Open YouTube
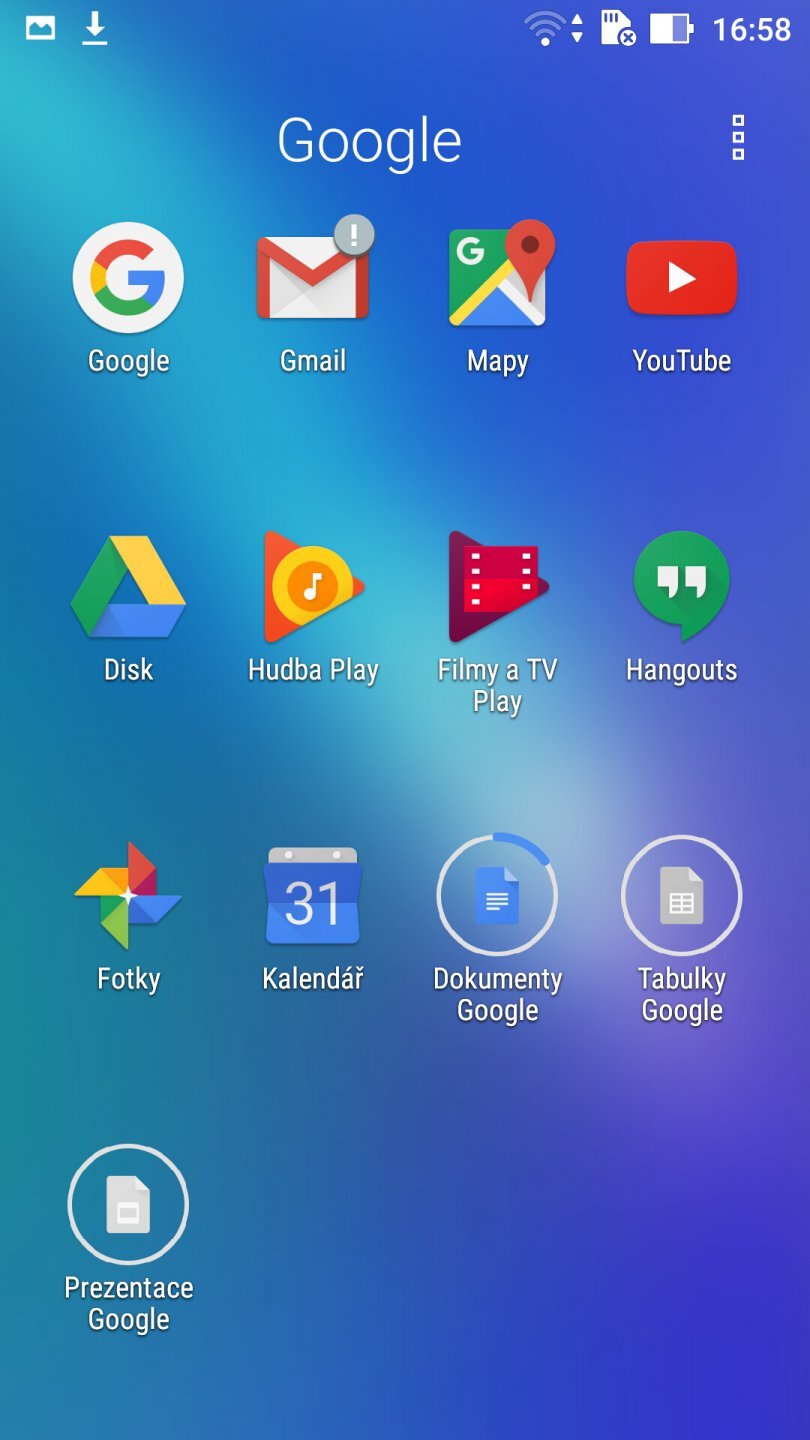The height and width of the screenshot is (1440, 810). (x=681, y=277)
